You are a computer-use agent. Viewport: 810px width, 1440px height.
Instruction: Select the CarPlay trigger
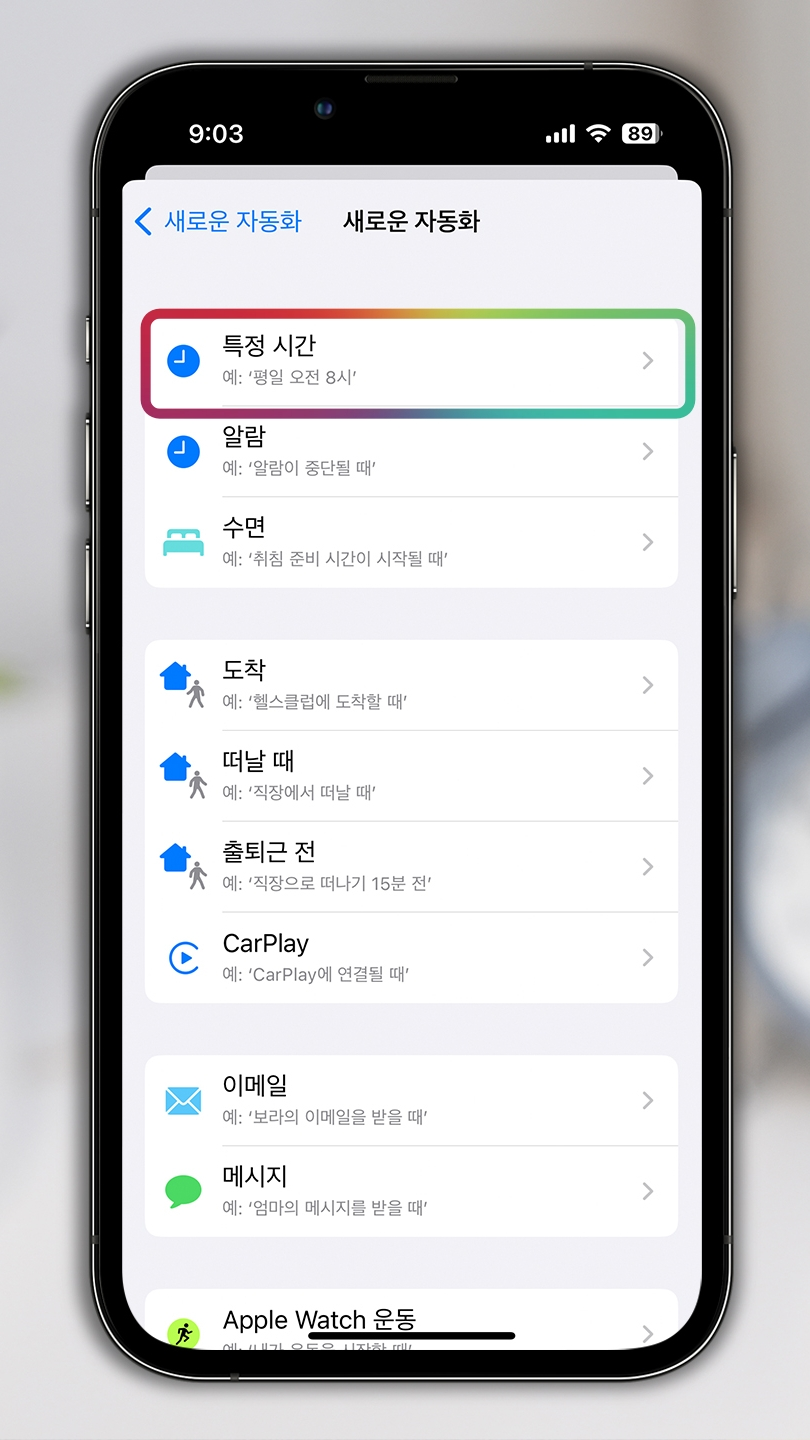[x=411, y=958]
